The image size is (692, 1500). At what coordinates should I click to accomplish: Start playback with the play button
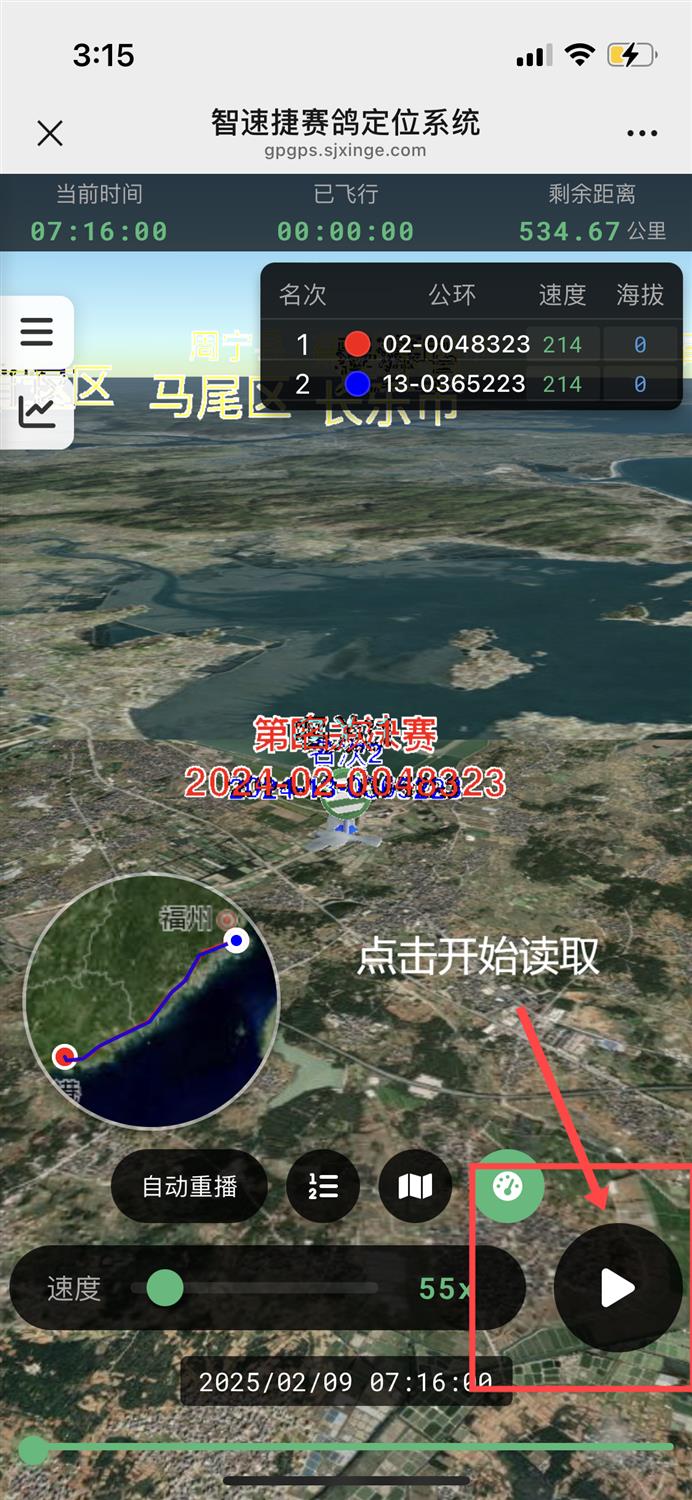[x=618, y=1288]
